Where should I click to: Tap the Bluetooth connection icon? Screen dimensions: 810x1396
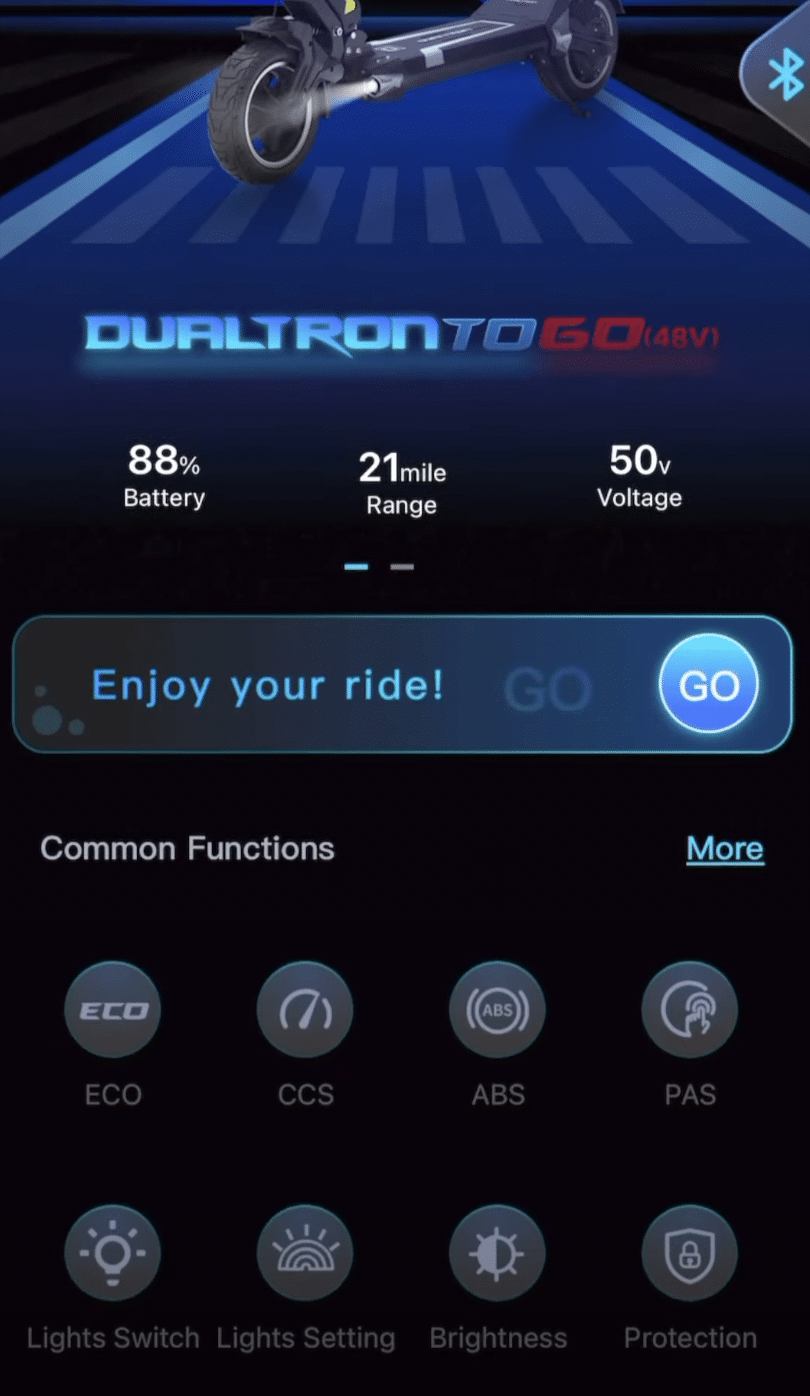coord(784,72)
